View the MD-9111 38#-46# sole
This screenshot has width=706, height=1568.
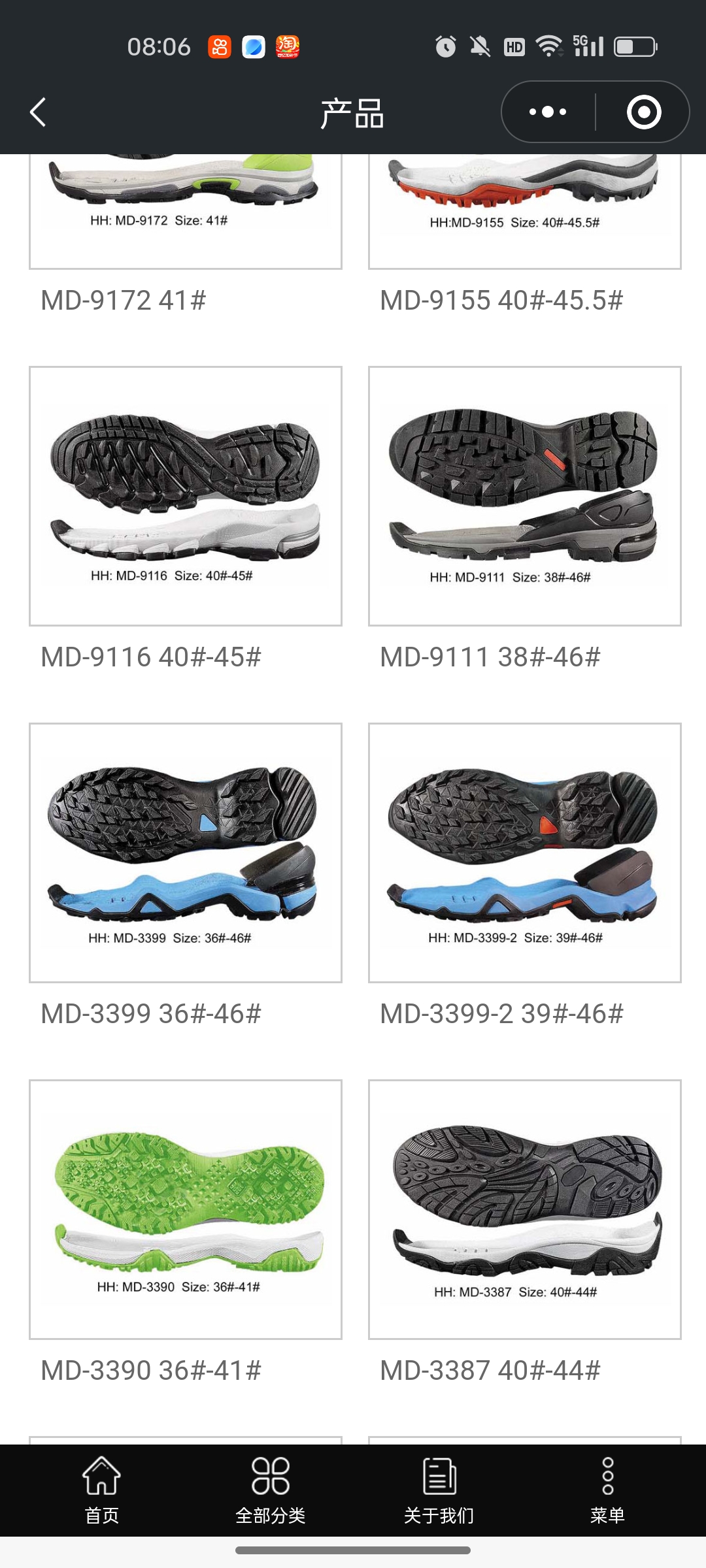pos(524,497)
